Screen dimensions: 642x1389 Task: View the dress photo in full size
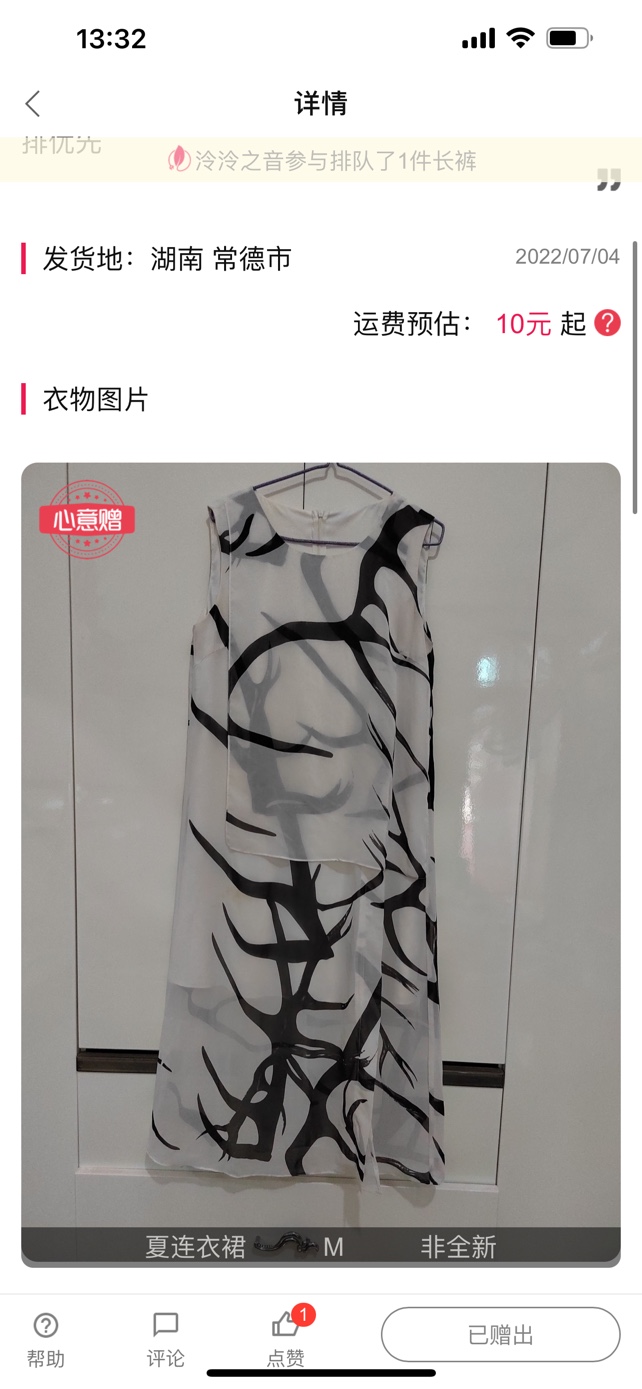pyautogui.click(x=320, y=850)
